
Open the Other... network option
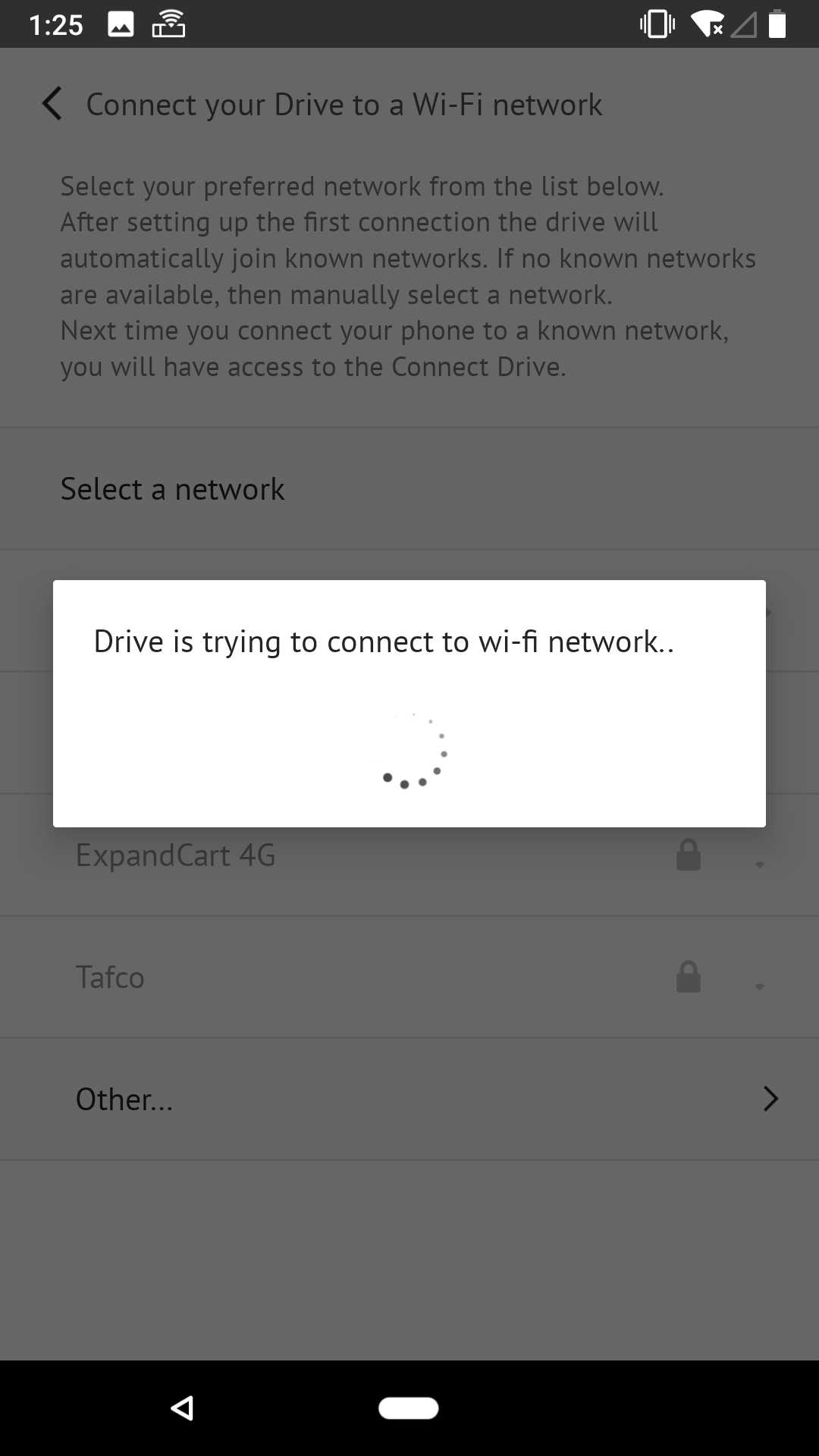coord(409,1100)
